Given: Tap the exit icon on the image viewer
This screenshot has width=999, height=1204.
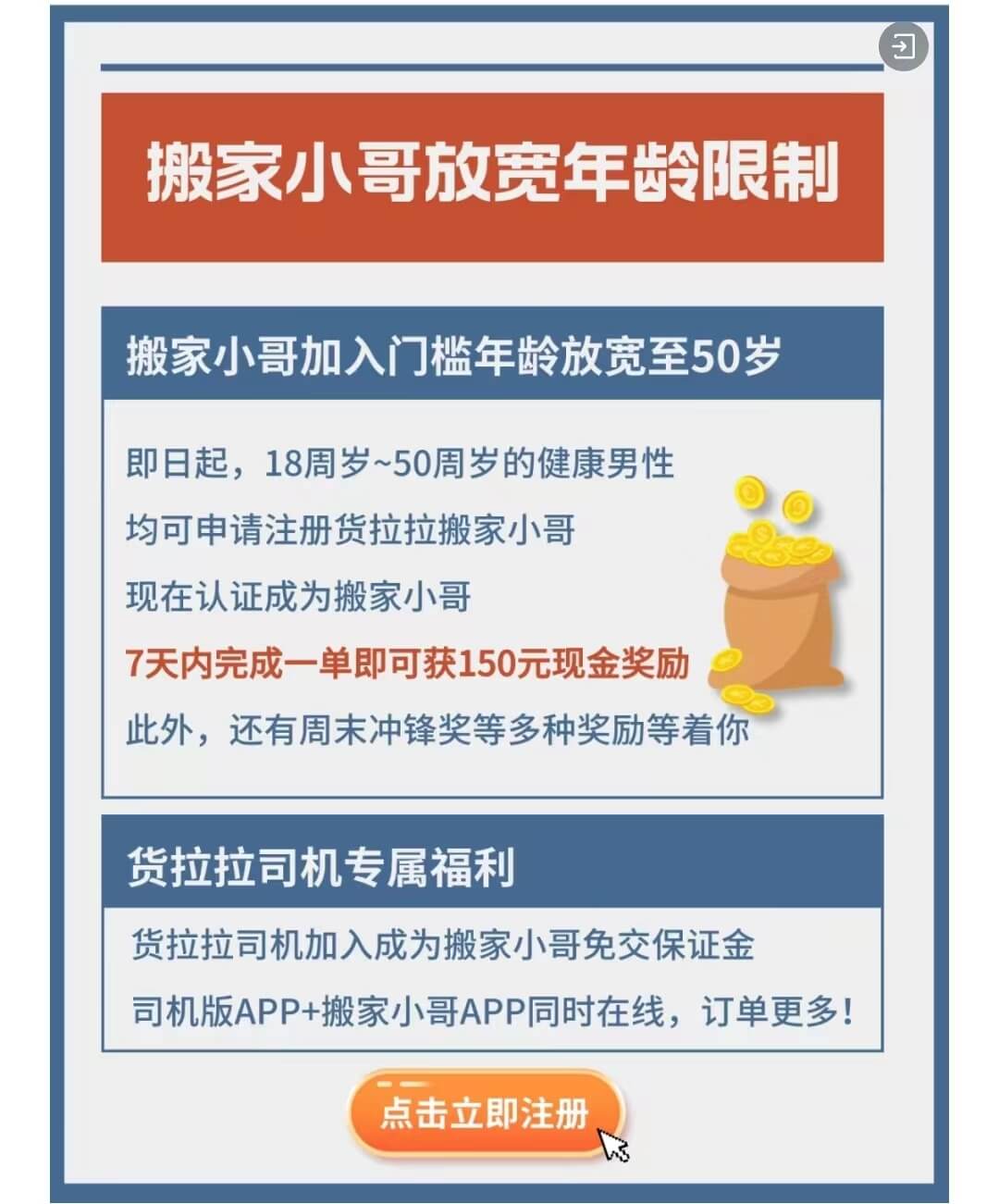Looking at the screenshot, I should click(903, 46).
